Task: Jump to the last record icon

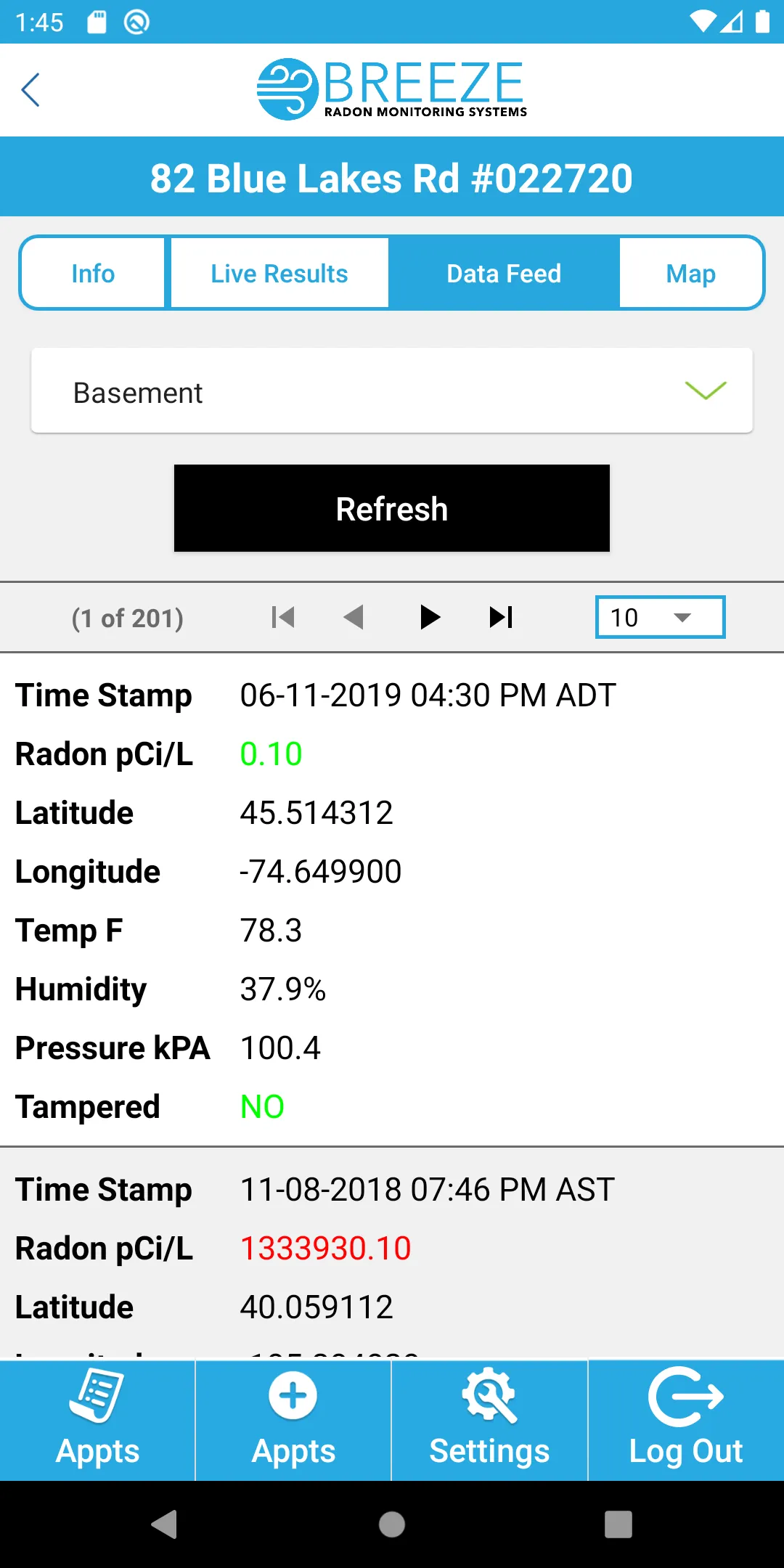Action: [500, 617]
